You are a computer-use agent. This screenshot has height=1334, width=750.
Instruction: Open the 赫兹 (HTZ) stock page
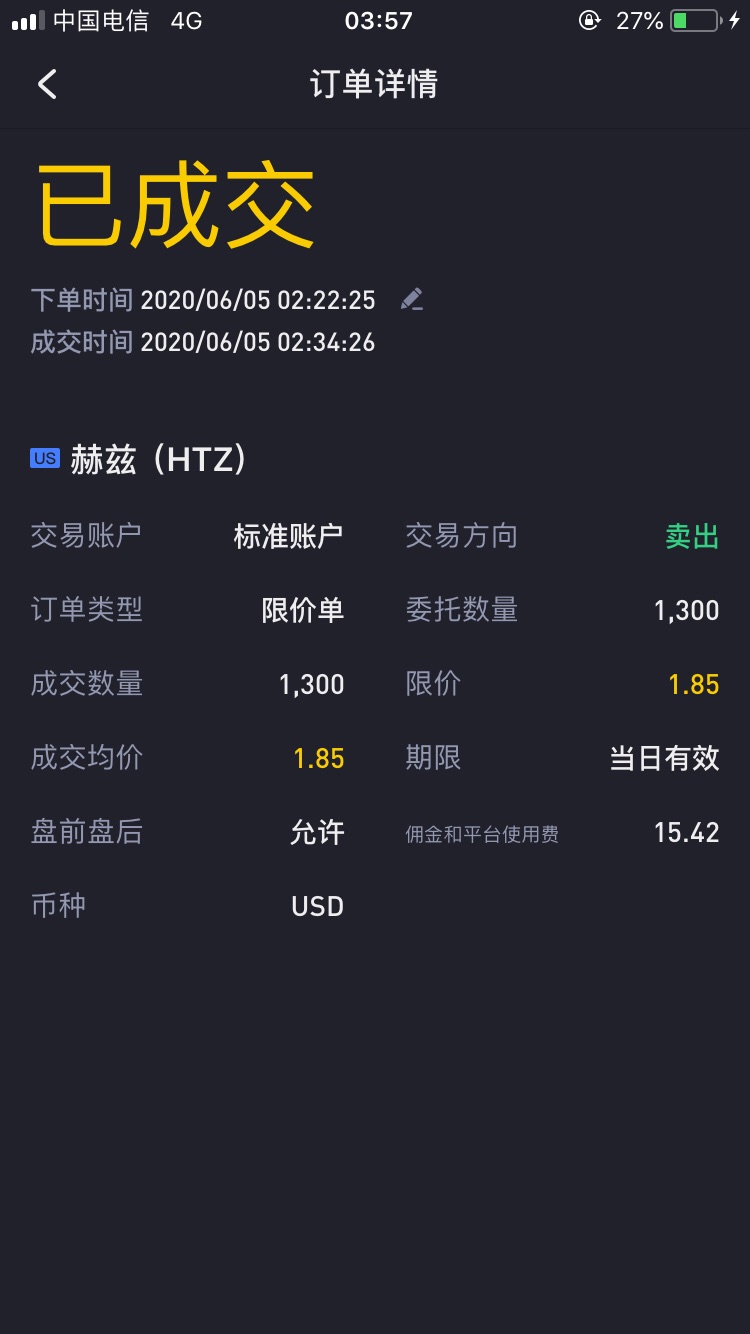[x=158, y=460]
